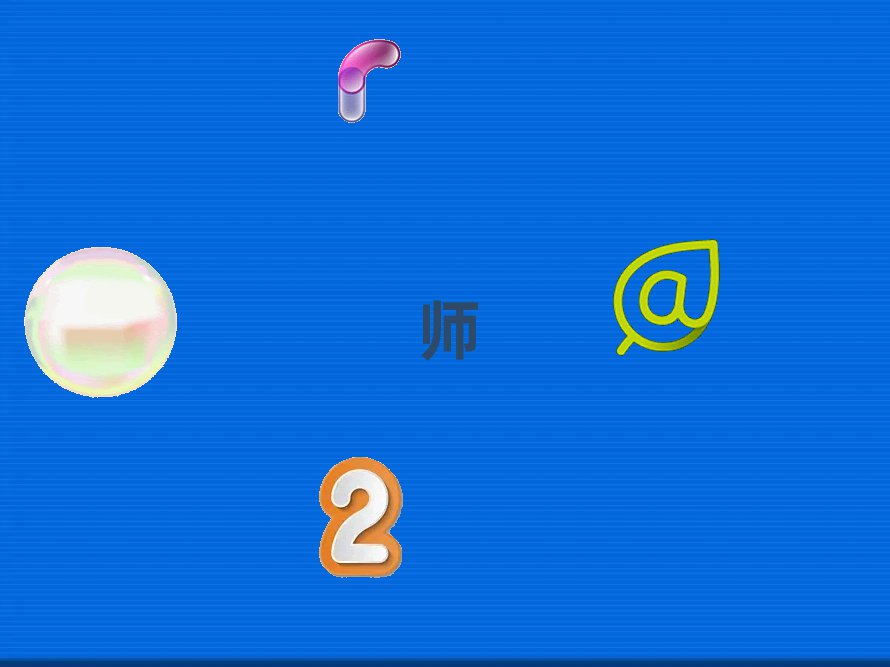Pop the iridescent soap bubble
890x667 pixels.
(x=100, y=322)
